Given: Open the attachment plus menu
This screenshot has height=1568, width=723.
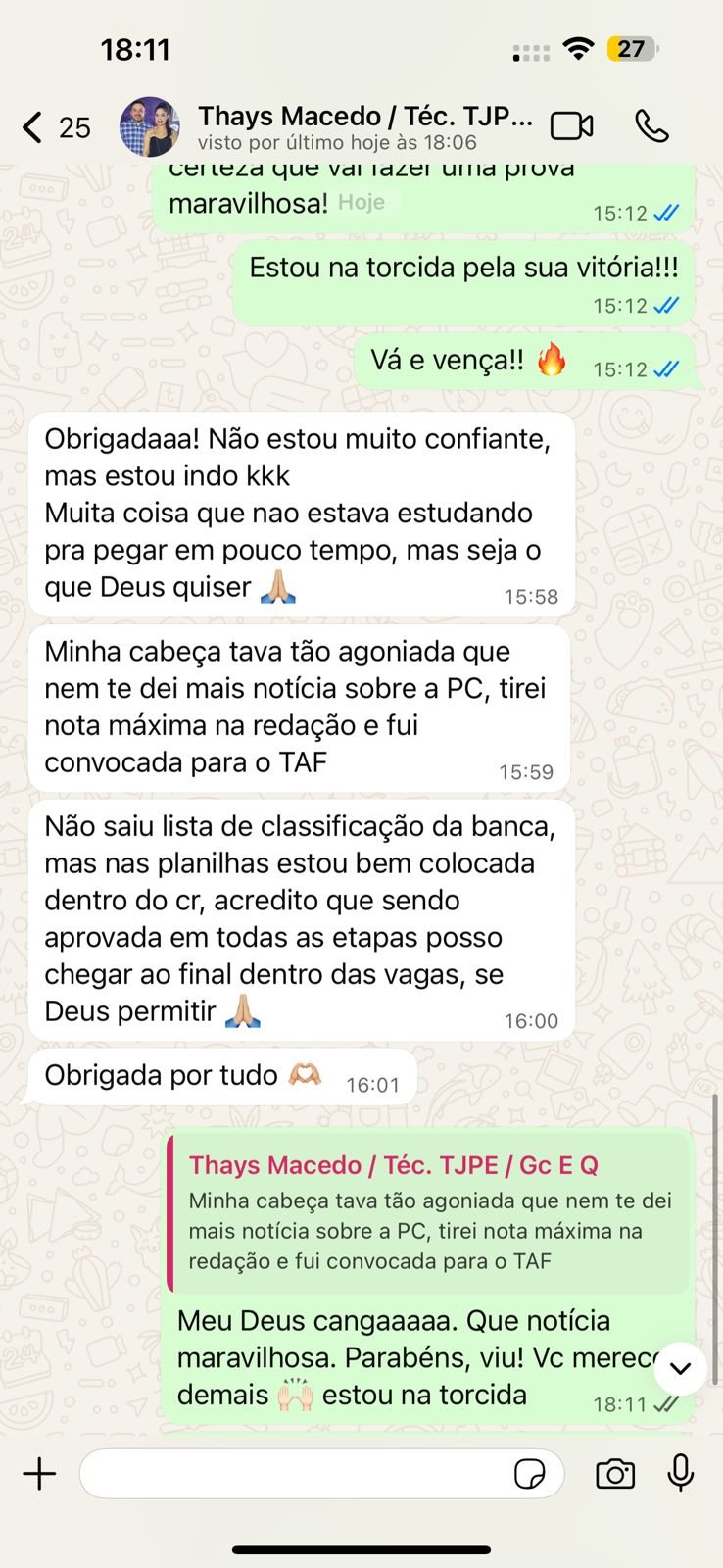Looking at the screenshot, I should pos(39,1474).
